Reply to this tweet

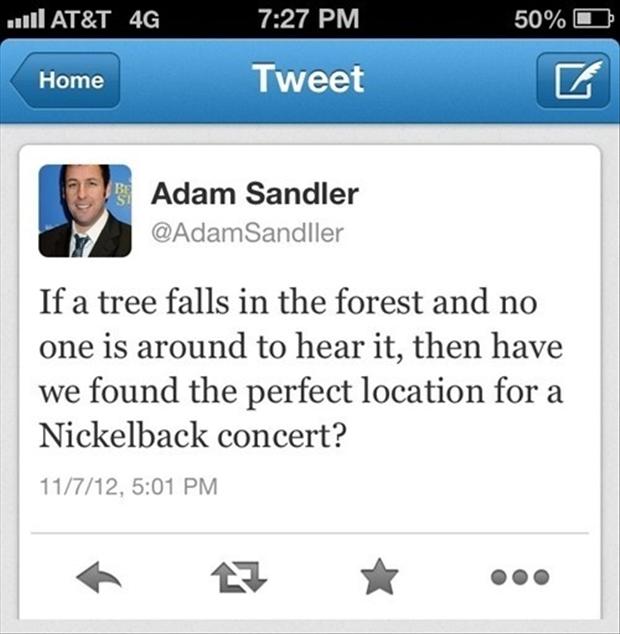tap(99, 576)
